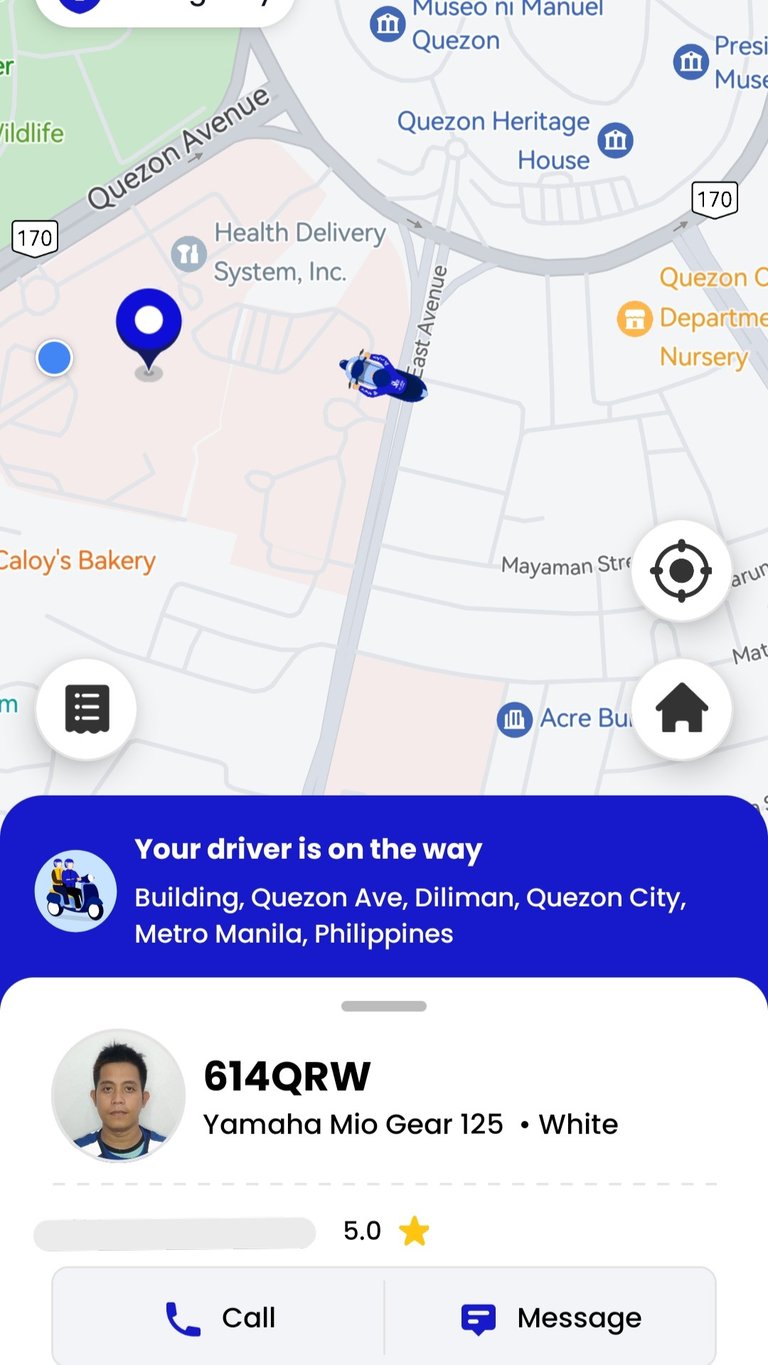
Task: Recenter map with the locate button
Action: click(681, 571)
